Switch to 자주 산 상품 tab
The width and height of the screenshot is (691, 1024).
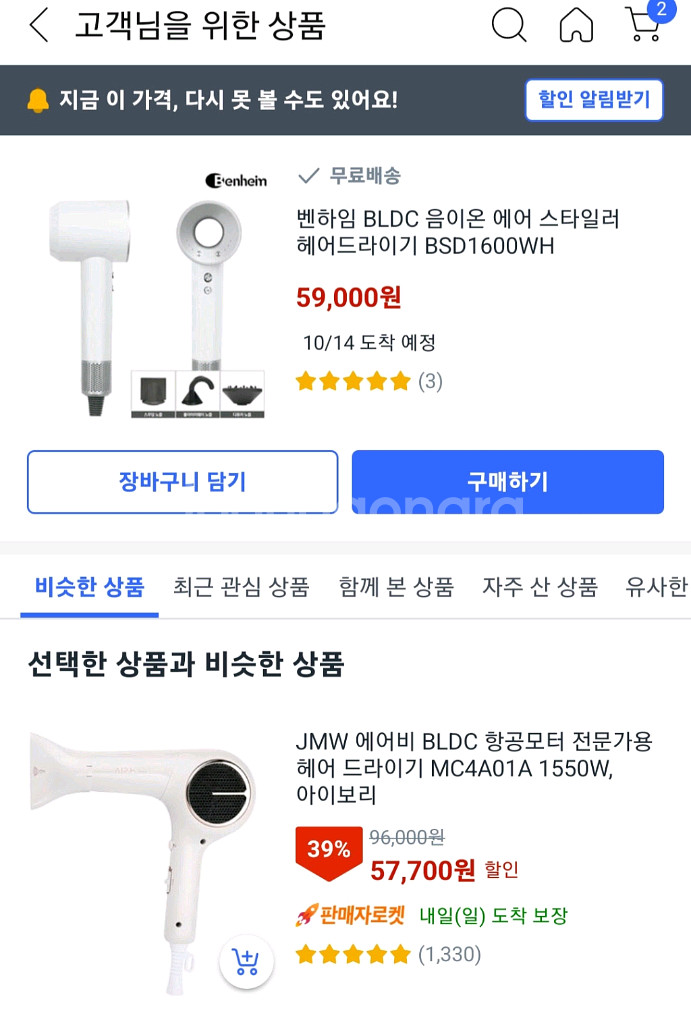tap(540, 587)
